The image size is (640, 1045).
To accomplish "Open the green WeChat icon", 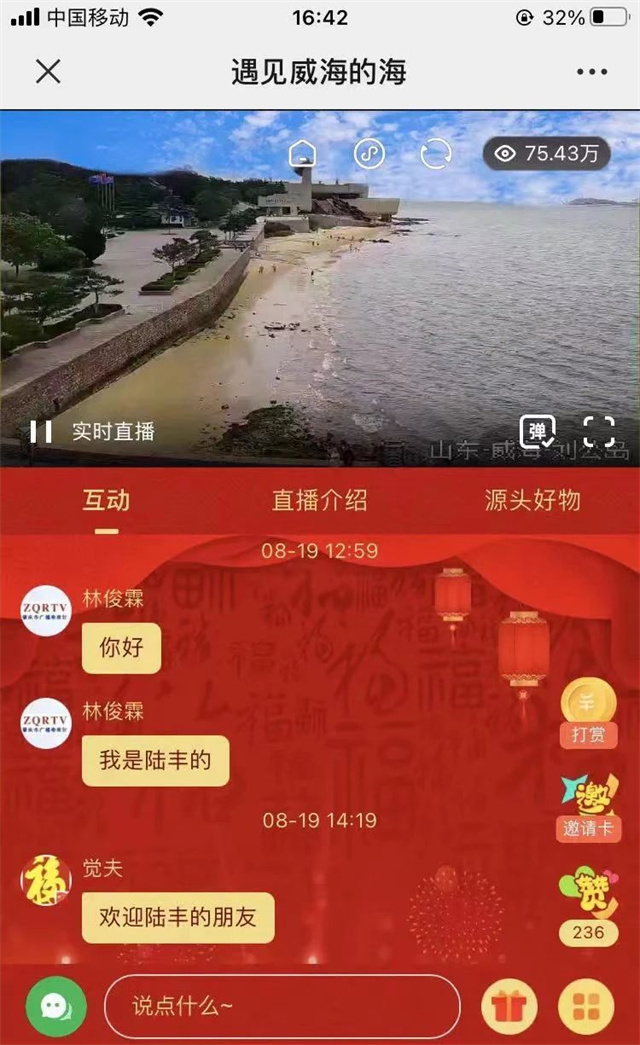I will point(57,1006).
